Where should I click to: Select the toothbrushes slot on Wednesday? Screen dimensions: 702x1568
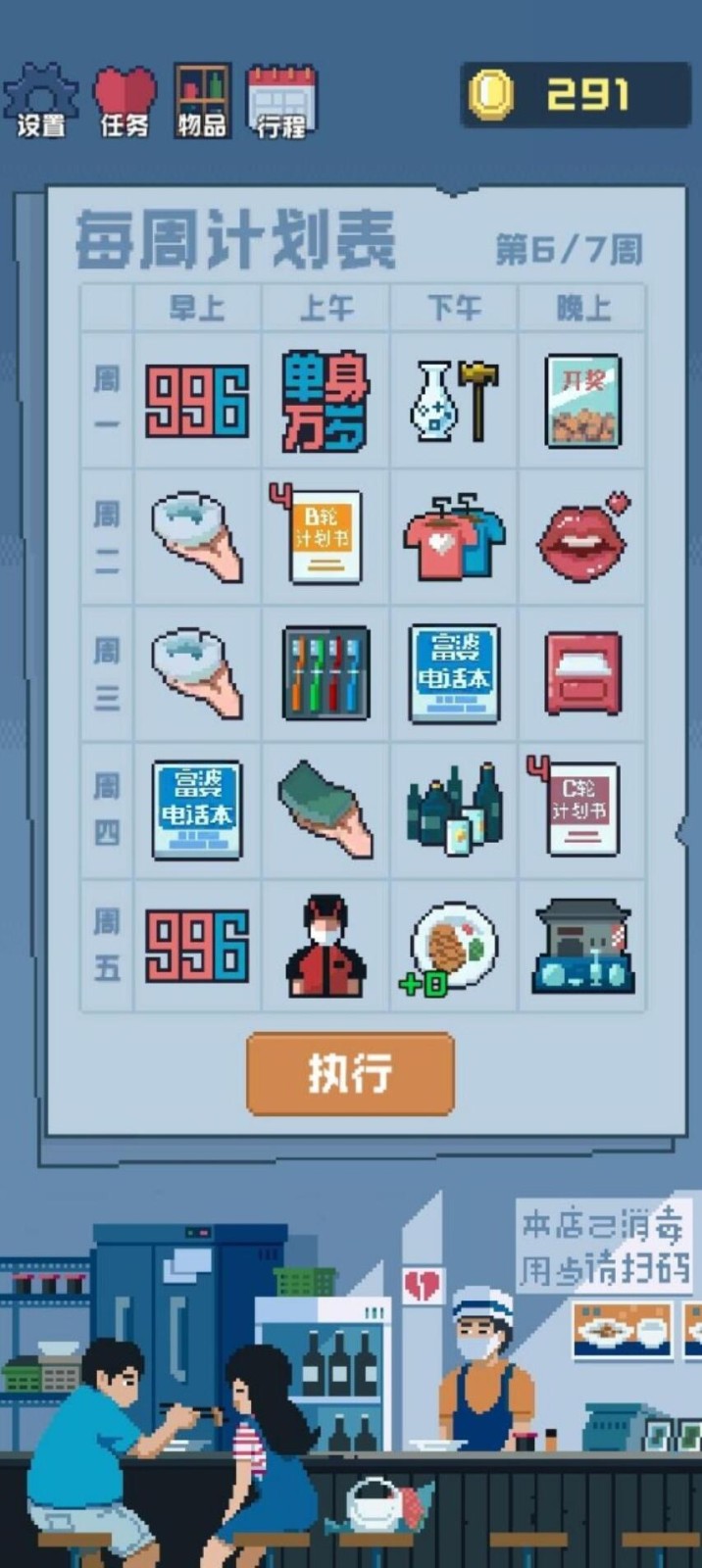coord(326,673)
